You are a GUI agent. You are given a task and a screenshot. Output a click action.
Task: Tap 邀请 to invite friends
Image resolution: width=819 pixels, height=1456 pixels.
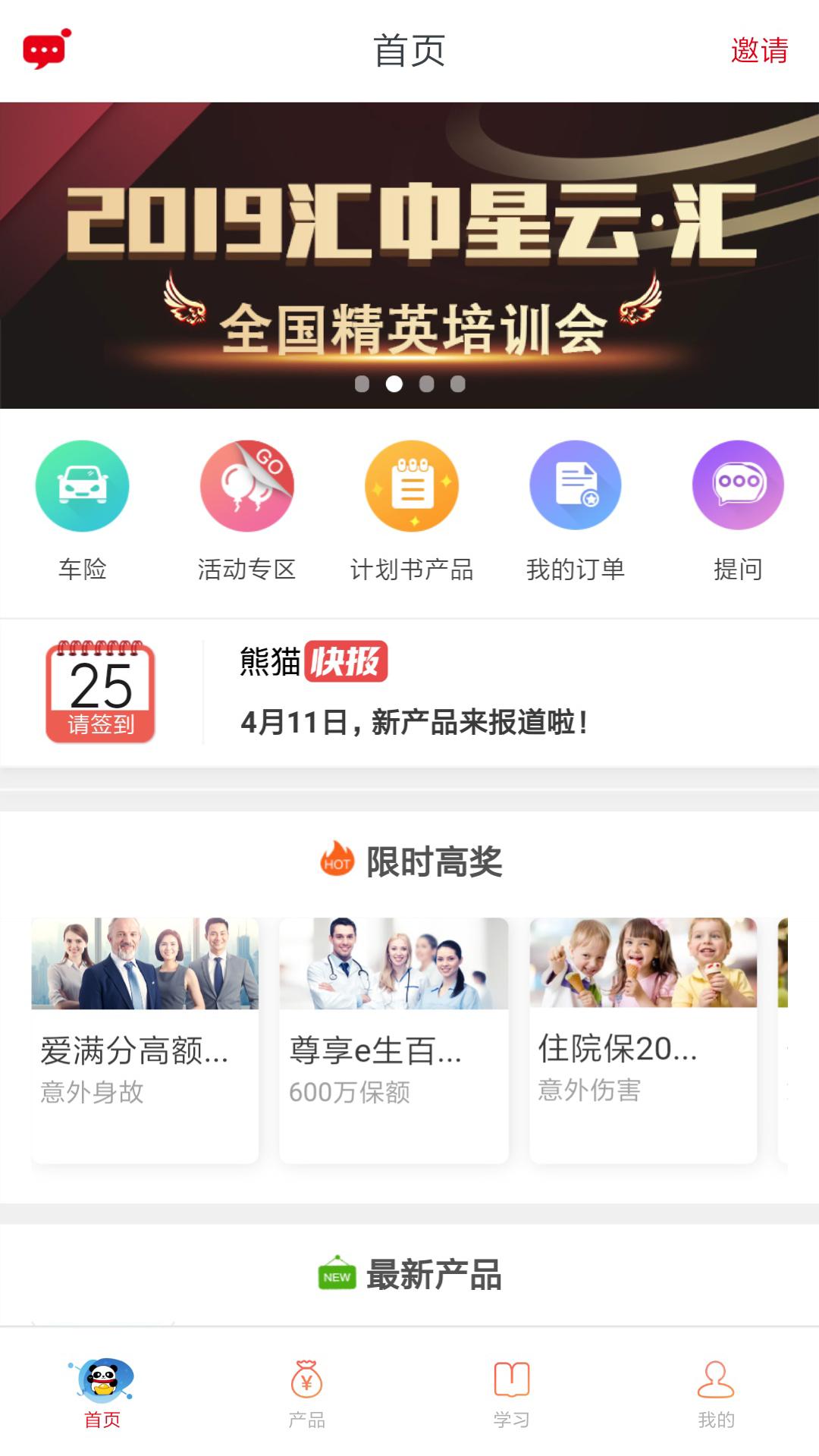pyautogui.click(x=759, y=51)
